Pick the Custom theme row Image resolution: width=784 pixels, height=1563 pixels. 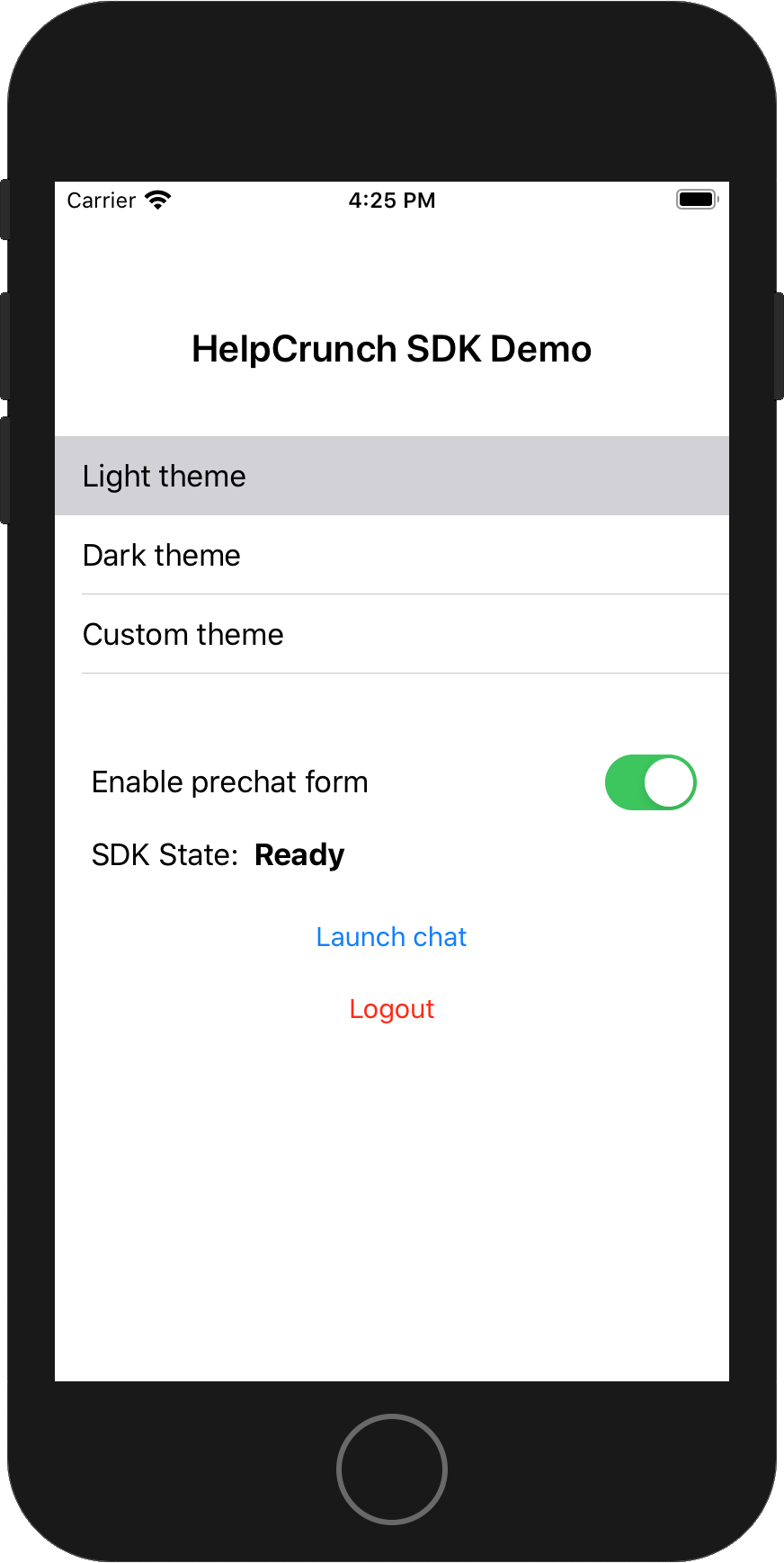(x=392, y=634)
